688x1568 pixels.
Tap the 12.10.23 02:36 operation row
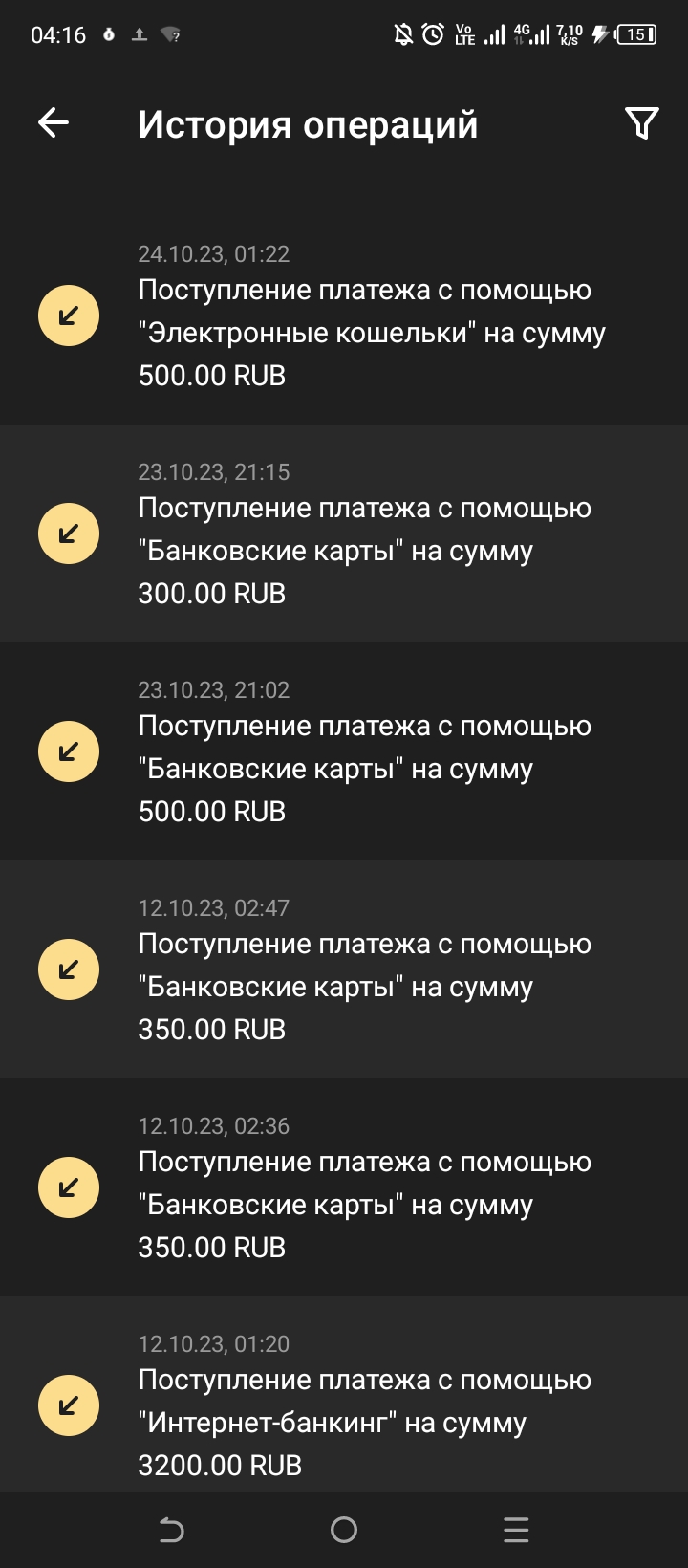click(x=363, y=1187)
